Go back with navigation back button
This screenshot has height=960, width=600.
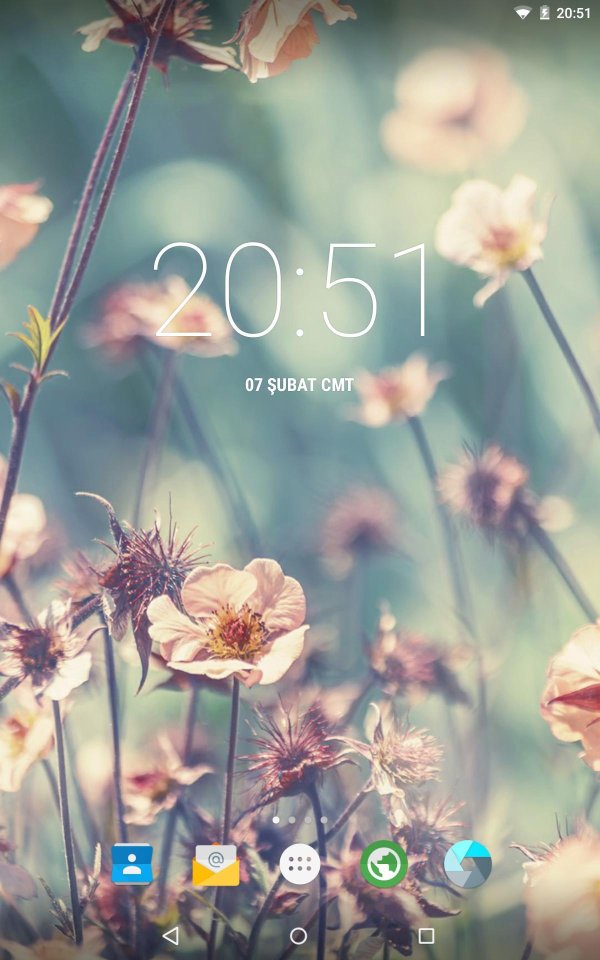170,936
